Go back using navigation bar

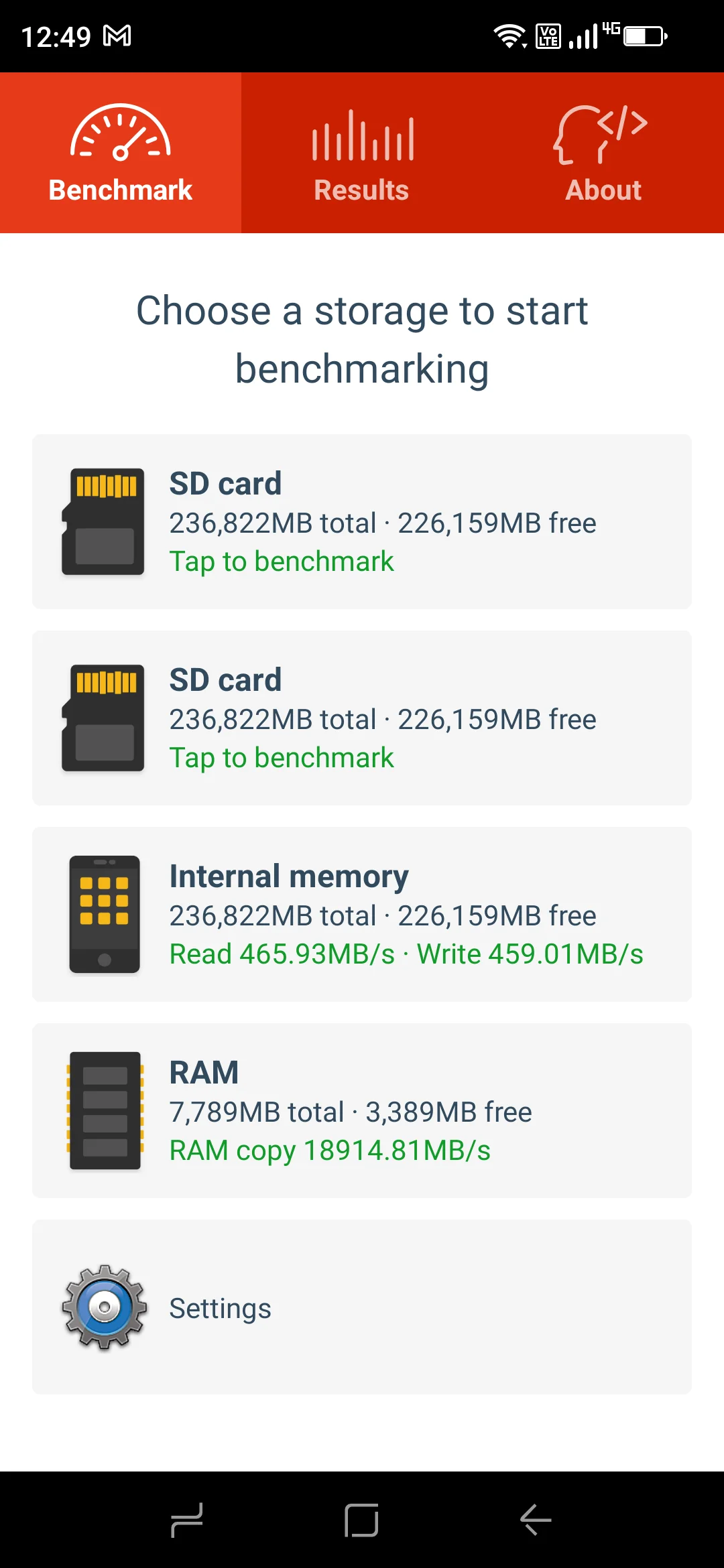coord(536,1520)
